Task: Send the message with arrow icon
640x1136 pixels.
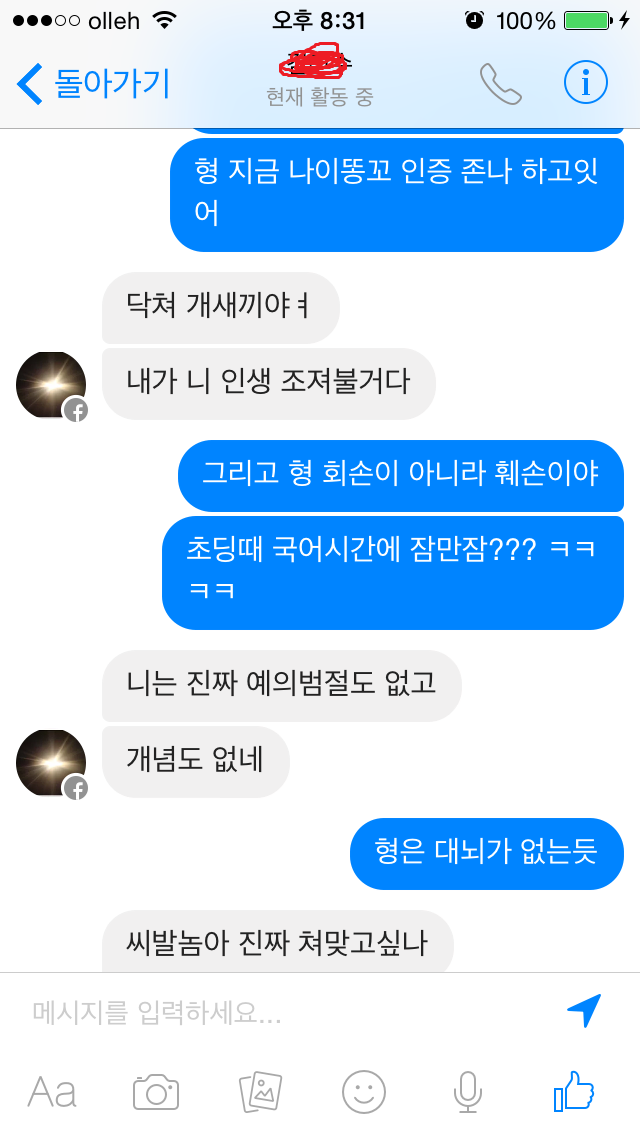Action: coord(584,1012)
